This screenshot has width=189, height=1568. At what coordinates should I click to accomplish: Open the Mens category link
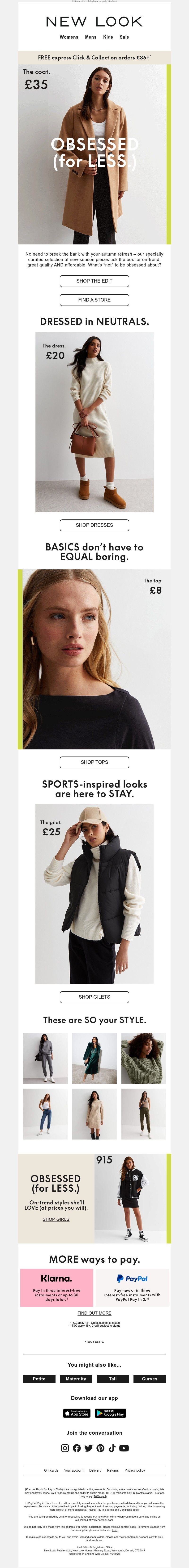[90, 37]
